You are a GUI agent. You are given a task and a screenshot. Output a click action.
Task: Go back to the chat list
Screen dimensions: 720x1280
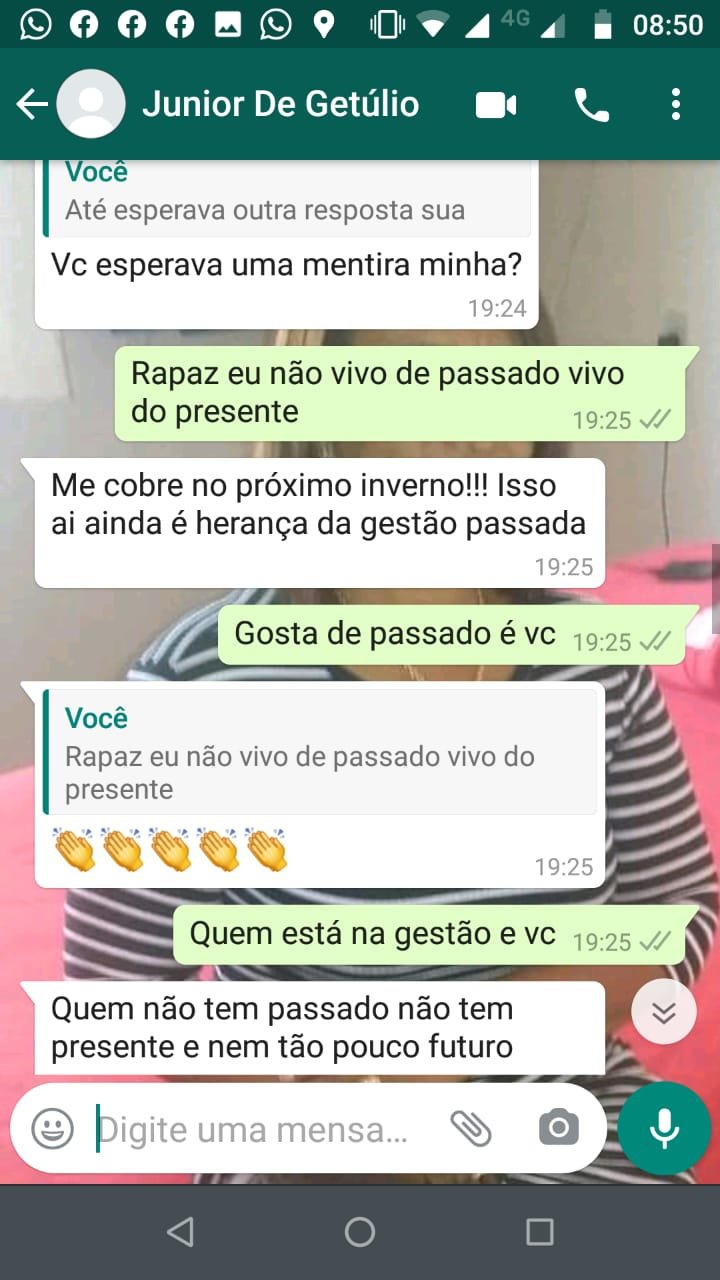(x=32, y=104)
